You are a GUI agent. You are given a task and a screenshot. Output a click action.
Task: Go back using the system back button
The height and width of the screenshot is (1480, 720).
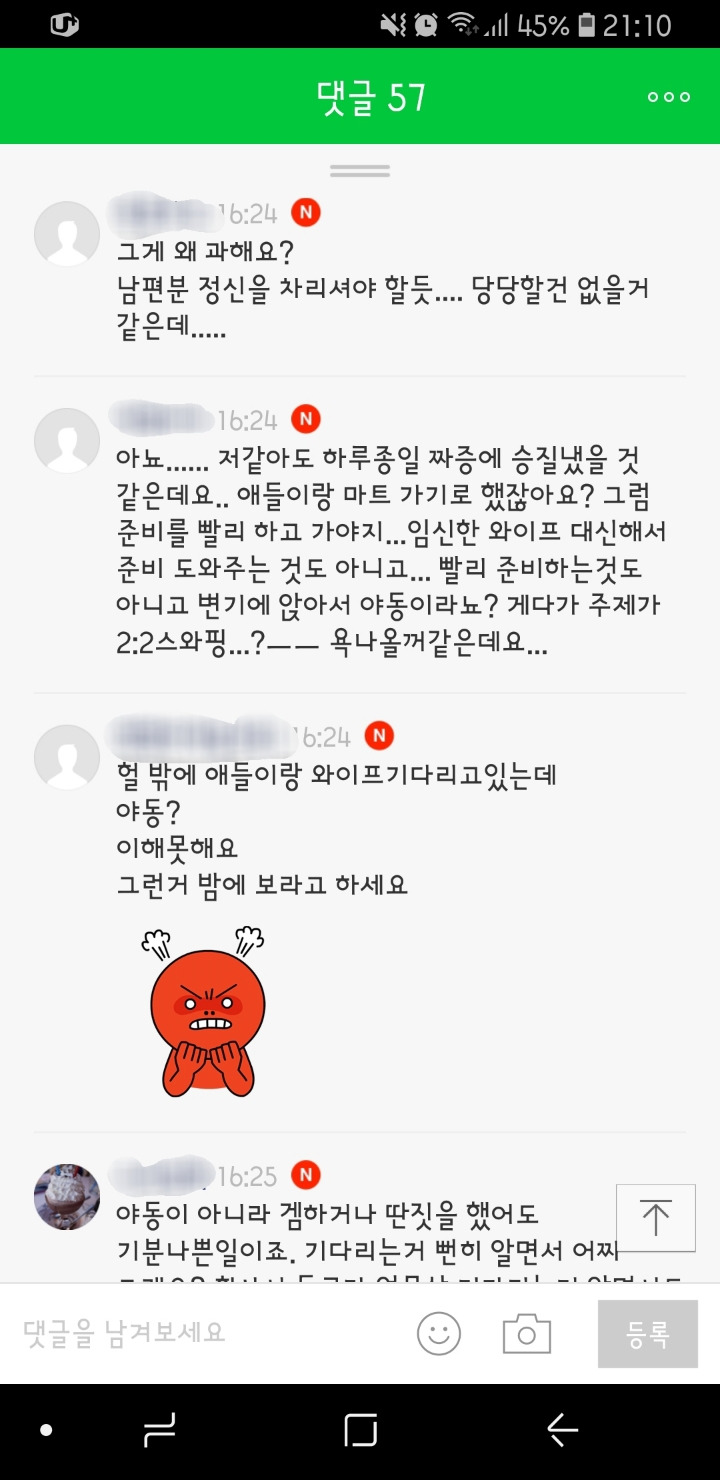pyautogui.click(x=563, y=1431)
